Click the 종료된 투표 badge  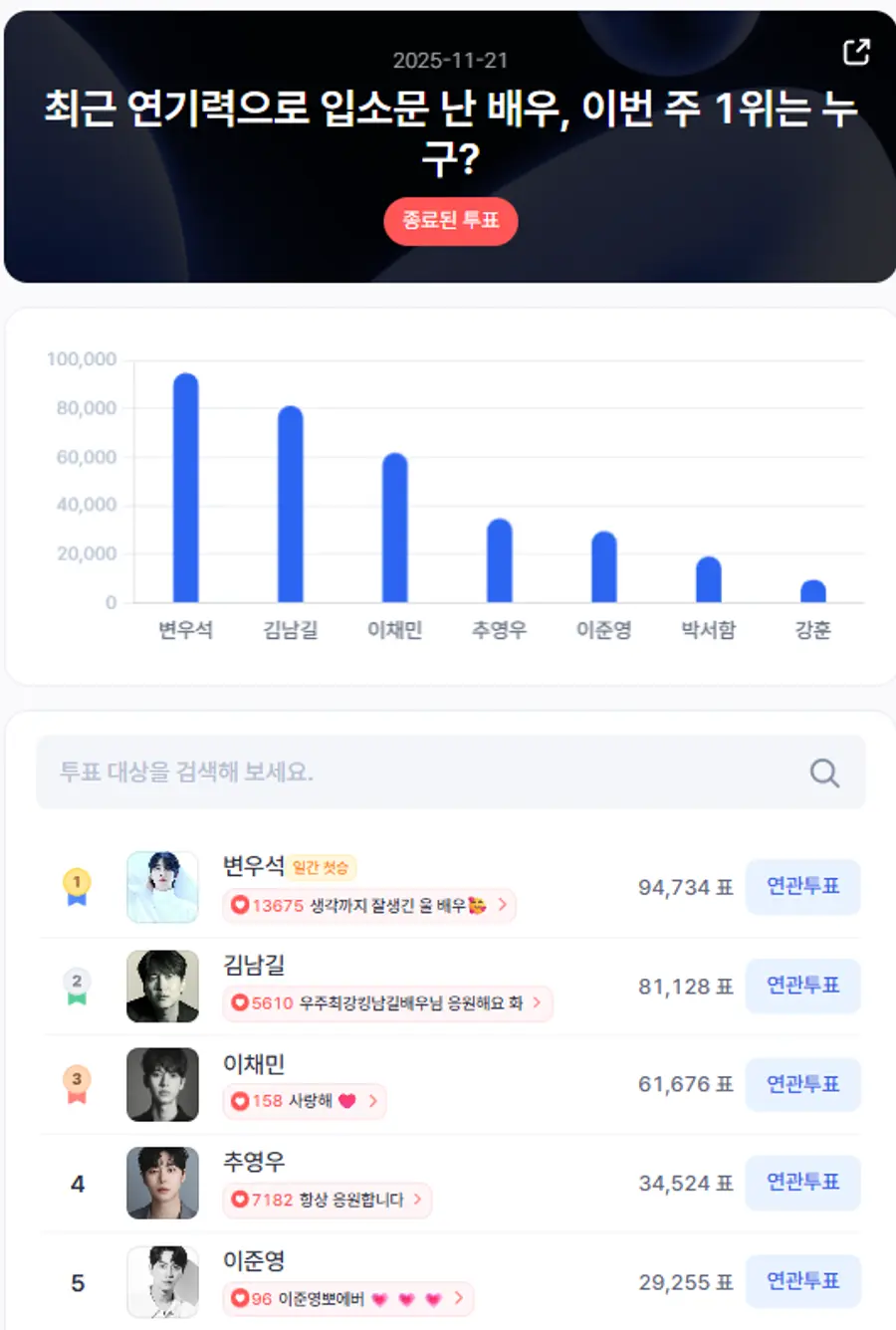[x=450, y=221]
